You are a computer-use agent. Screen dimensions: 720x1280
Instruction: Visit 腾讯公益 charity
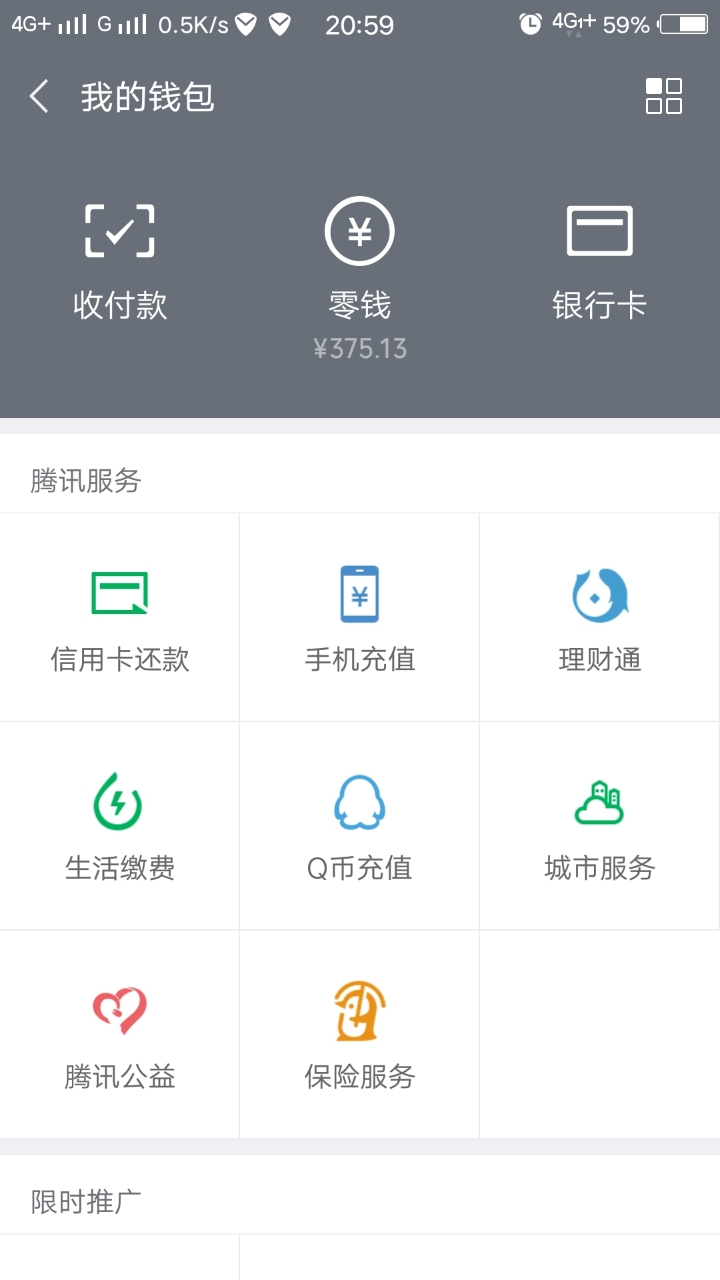pyautogui.click(x=120, y=1035)
